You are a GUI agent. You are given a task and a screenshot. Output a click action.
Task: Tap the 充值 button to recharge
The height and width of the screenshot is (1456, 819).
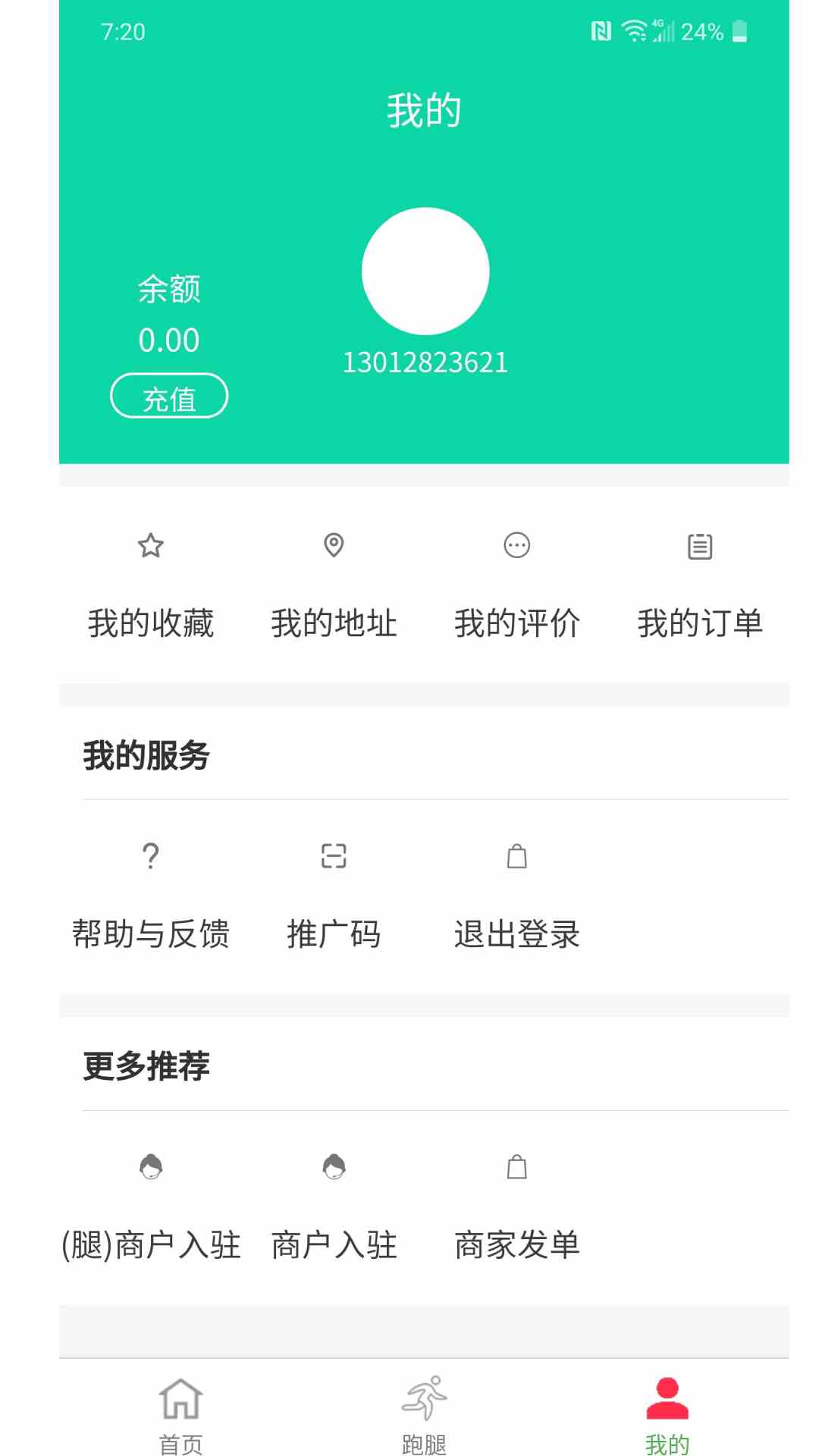[170, 395]
